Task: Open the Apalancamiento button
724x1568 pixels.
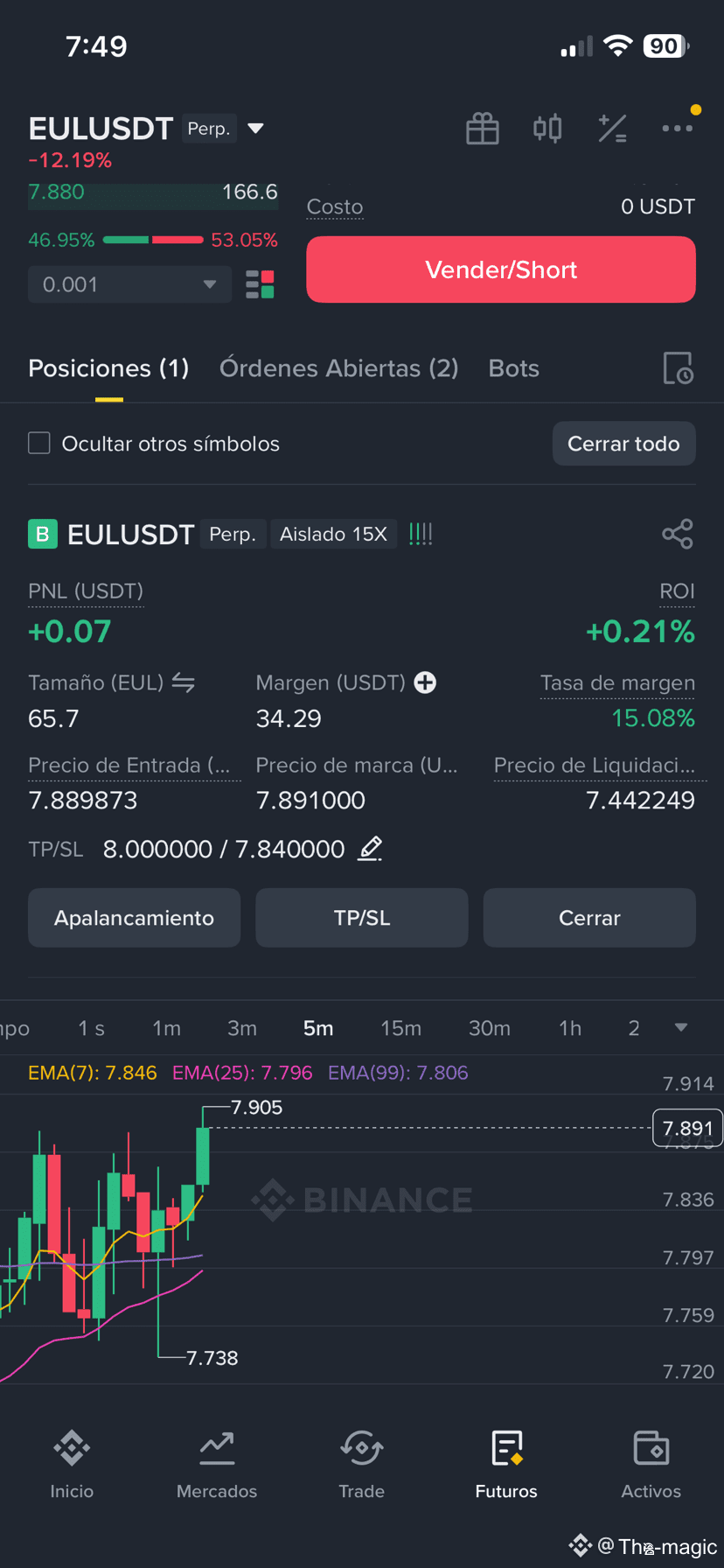Action: 134,918
